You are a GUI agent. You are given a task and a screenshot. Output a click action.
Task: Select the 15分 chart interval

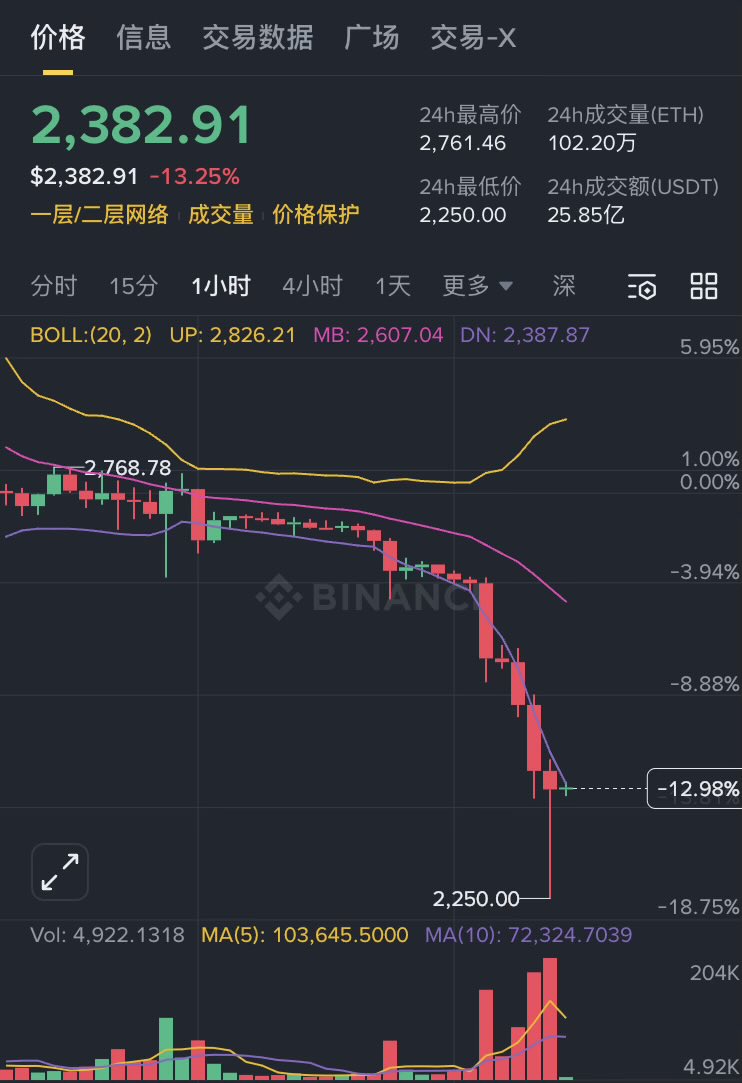click(x=134, y=286)
